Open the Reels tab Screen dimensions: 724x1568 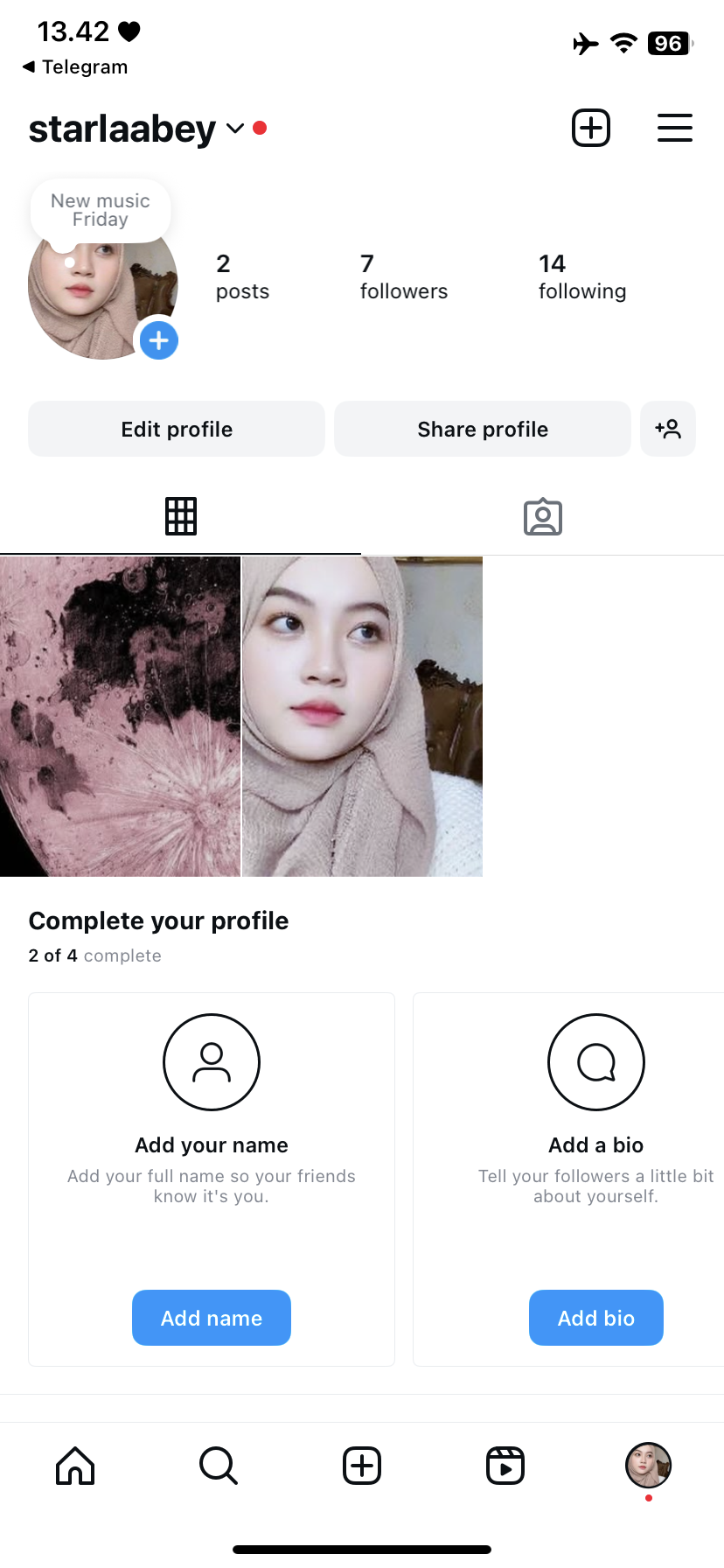[505, 1466]
